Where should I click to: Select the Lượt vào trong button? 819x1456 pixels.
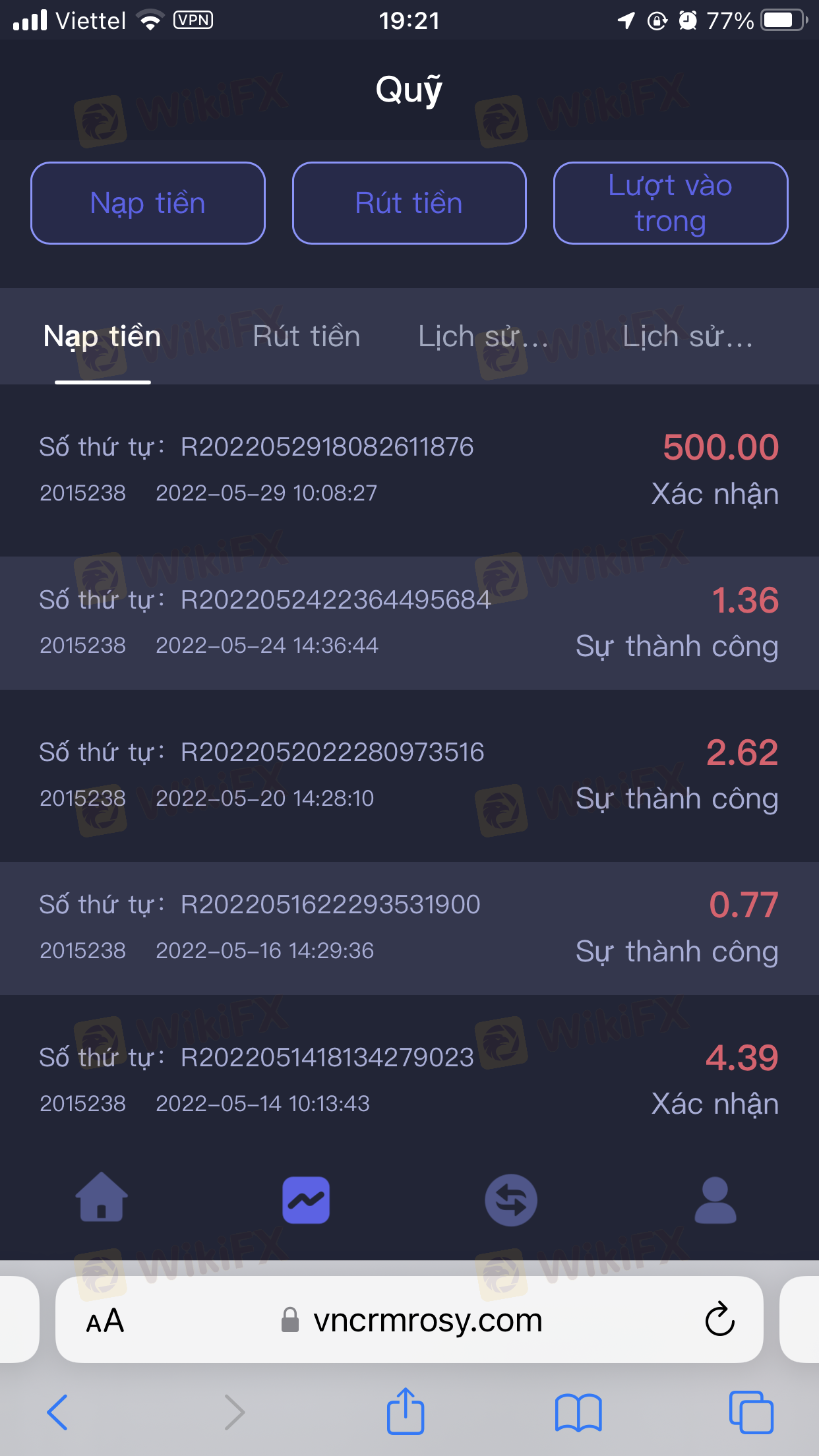click(671, 203)
